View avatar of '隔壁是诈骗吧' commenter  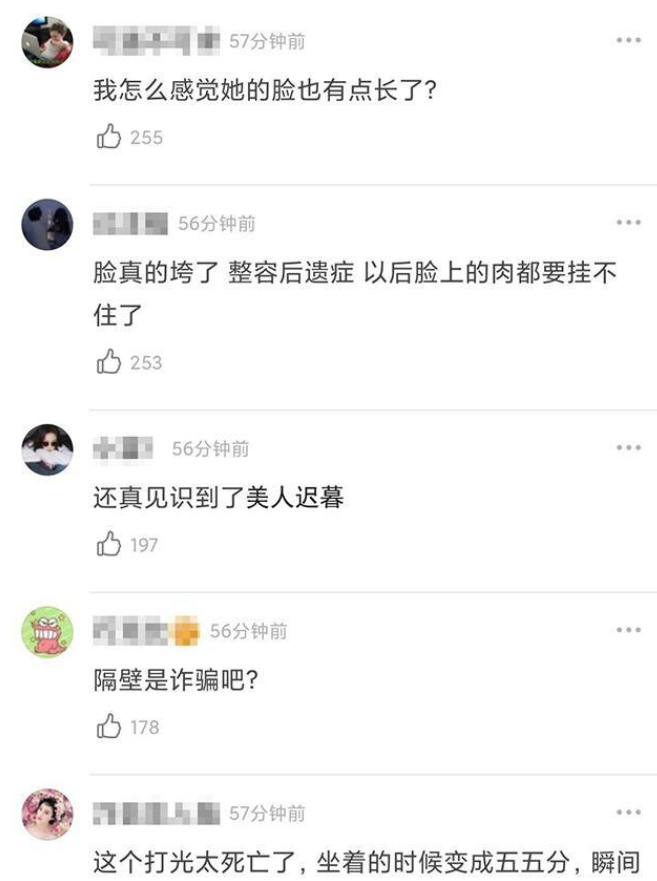[47, 631]
